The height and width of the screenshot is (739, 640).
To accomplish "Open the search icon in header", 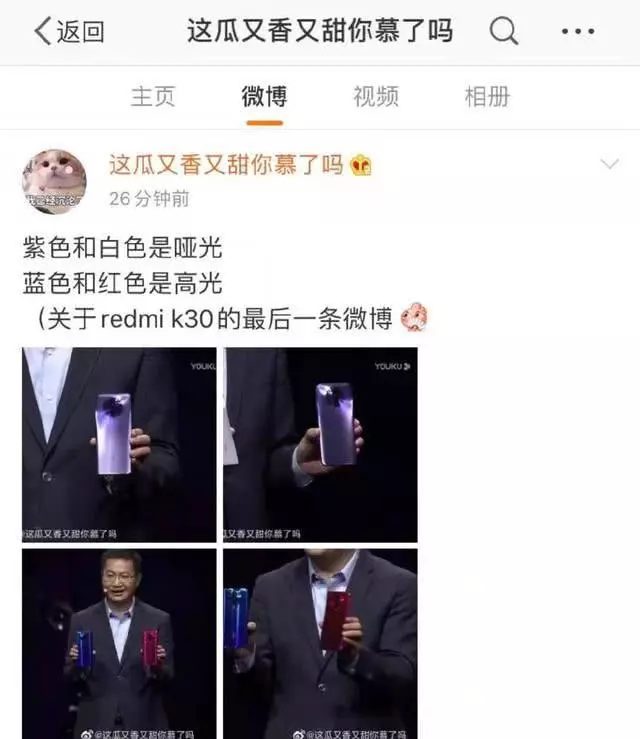I will [504, 32].
